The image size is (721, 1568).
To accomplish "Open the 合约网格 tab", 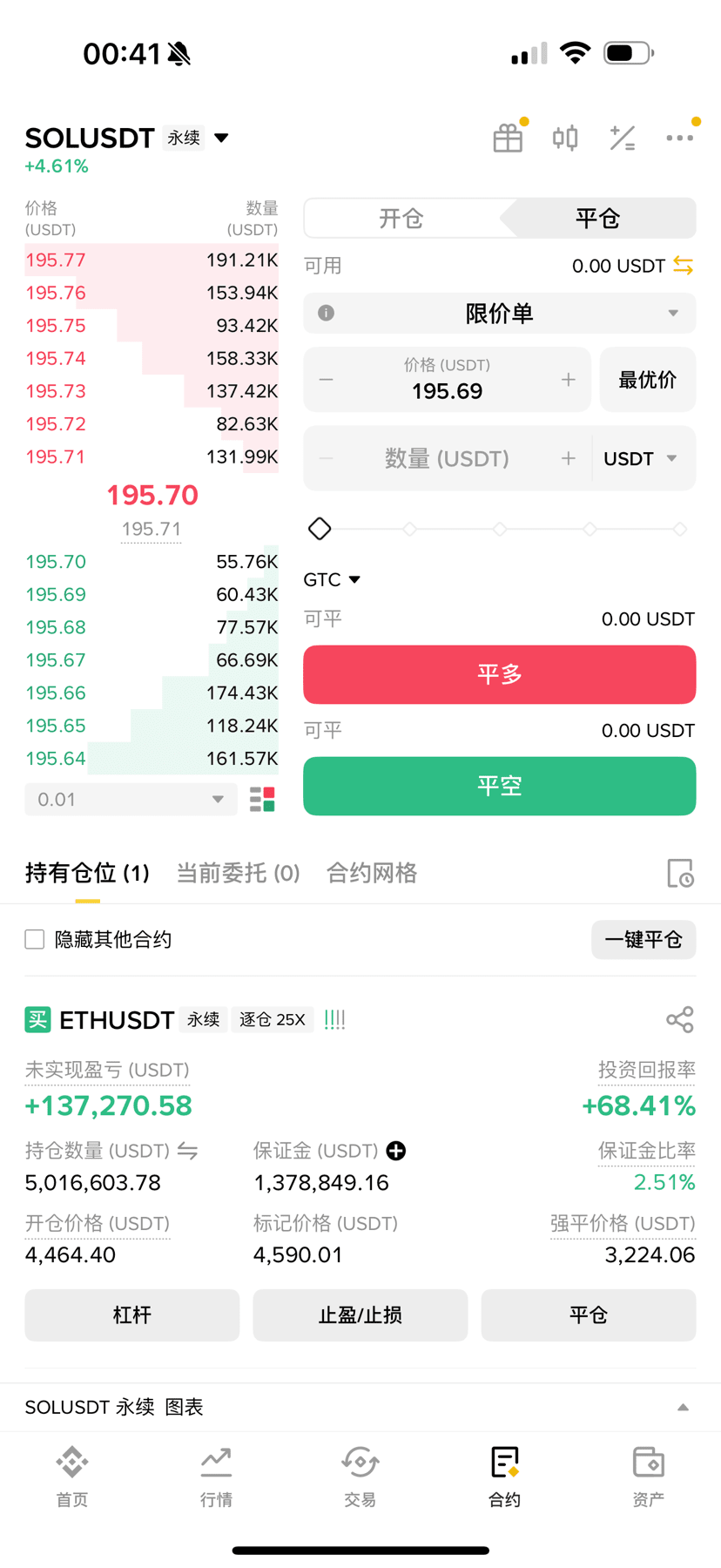I will tap(372, 873).
